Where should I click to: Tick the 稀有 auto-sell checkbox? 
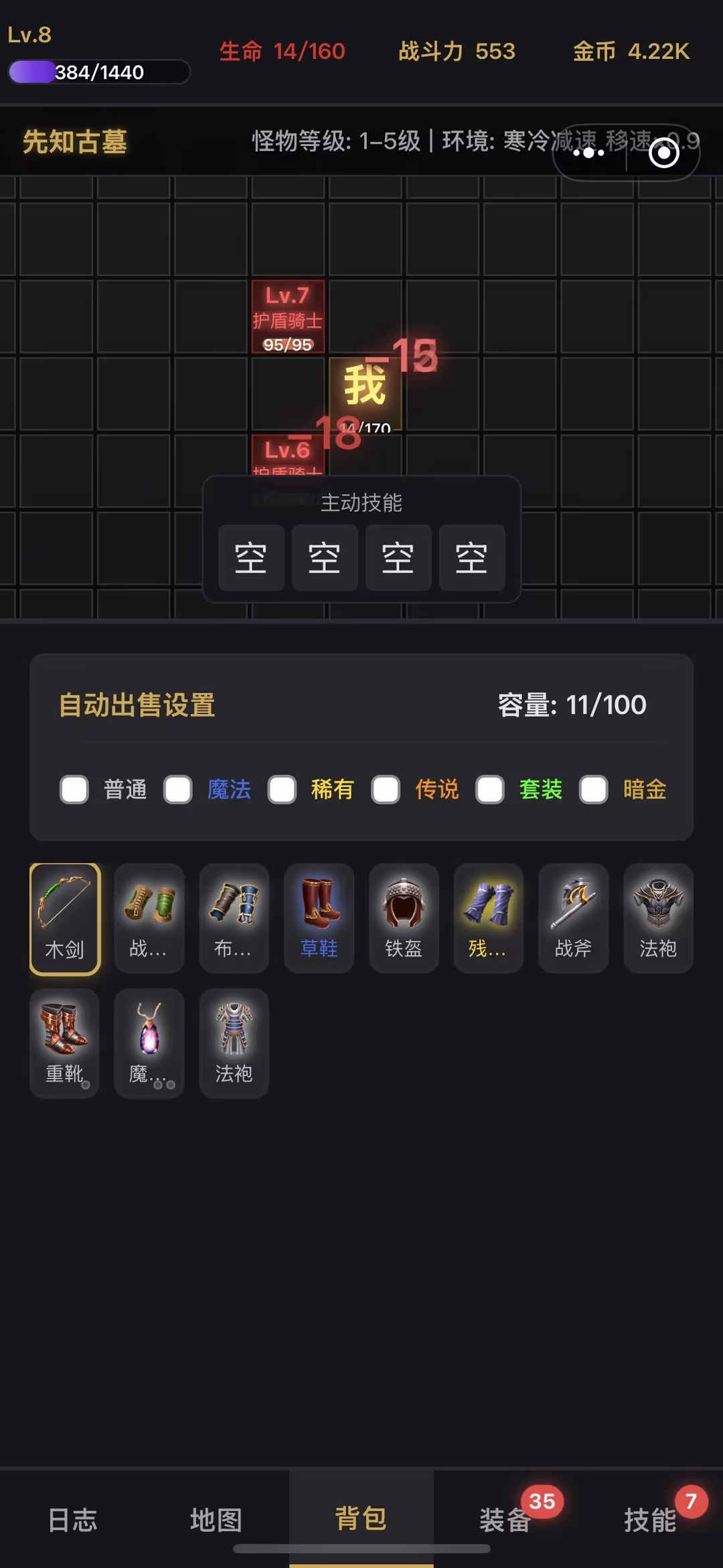coord(282,789)
